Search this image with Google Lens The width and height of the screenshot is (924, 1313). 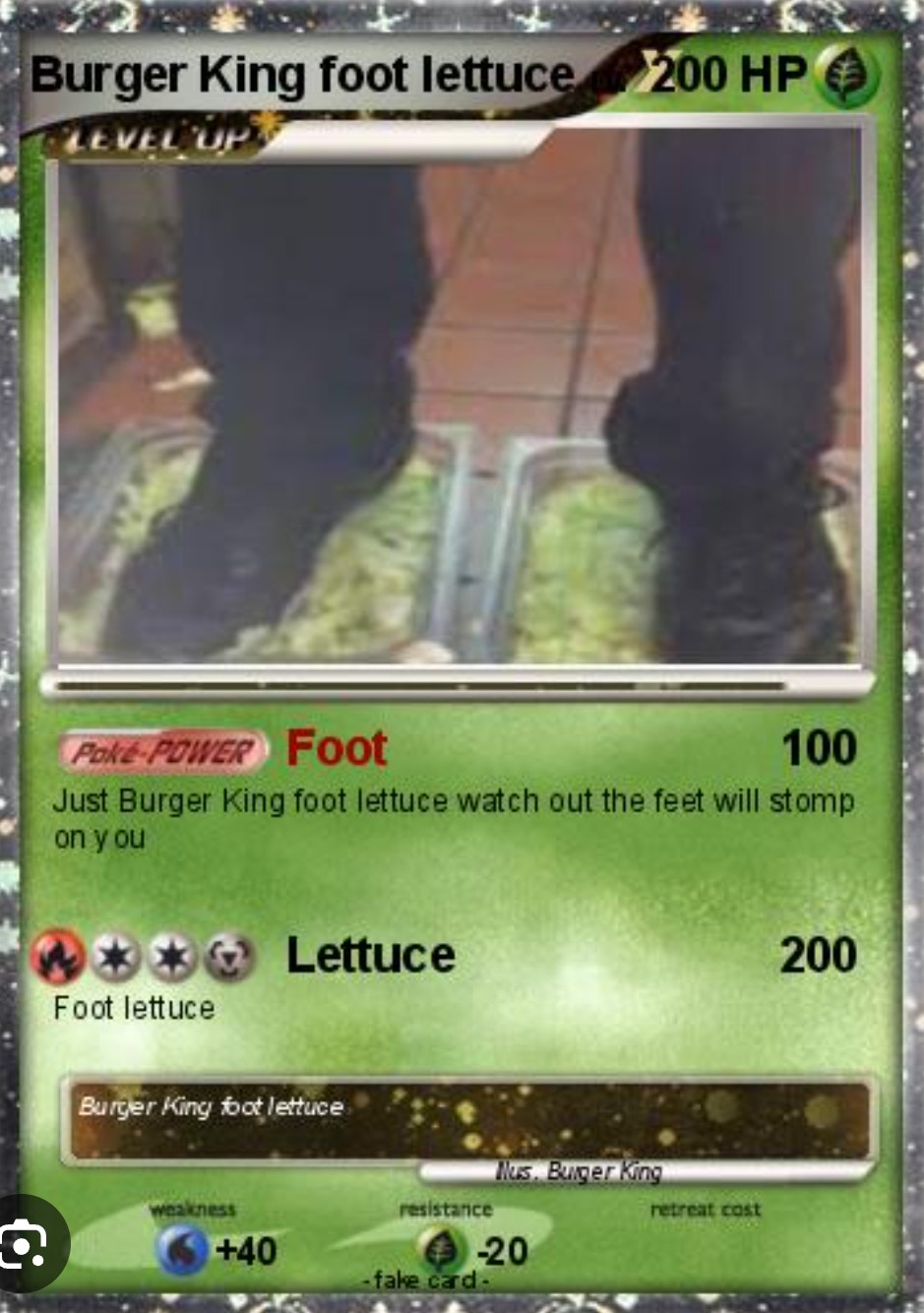pyautogui.click(x=25, y=1246)
